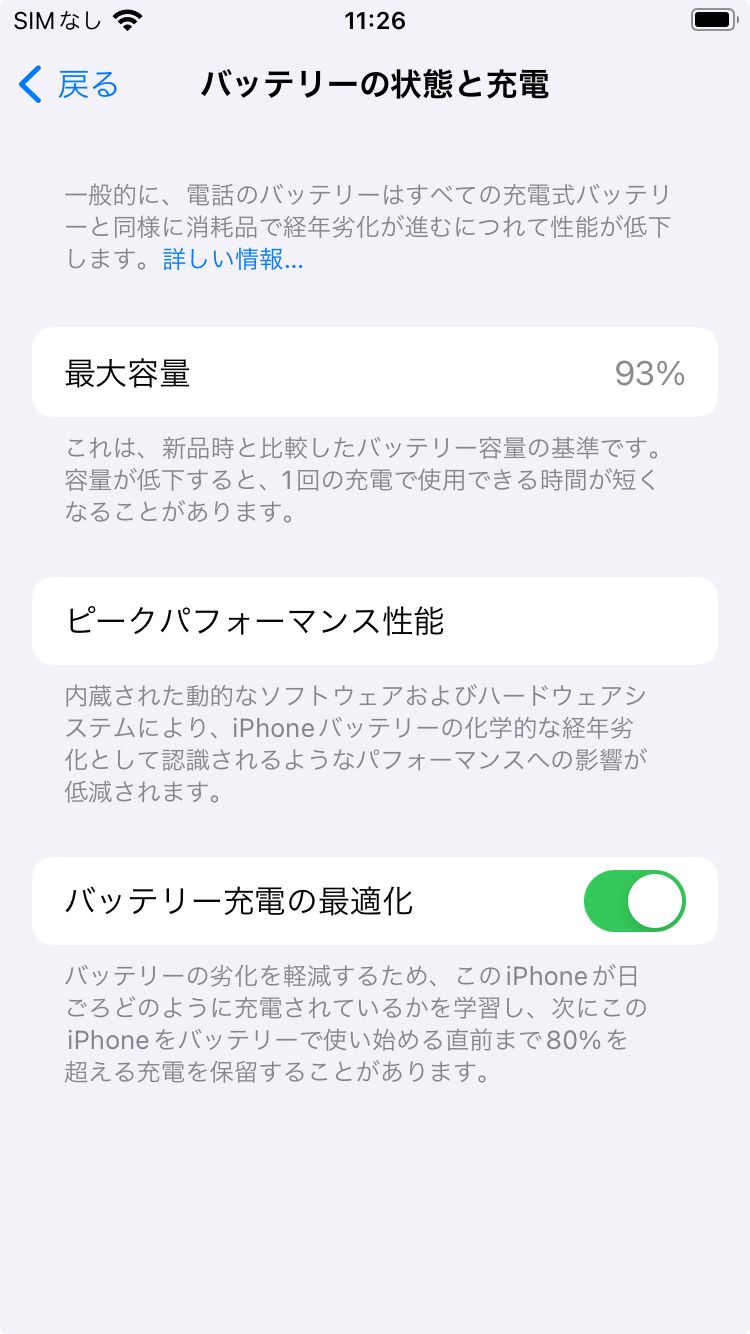Open the 詳しい情報 link

coord(233,260)
